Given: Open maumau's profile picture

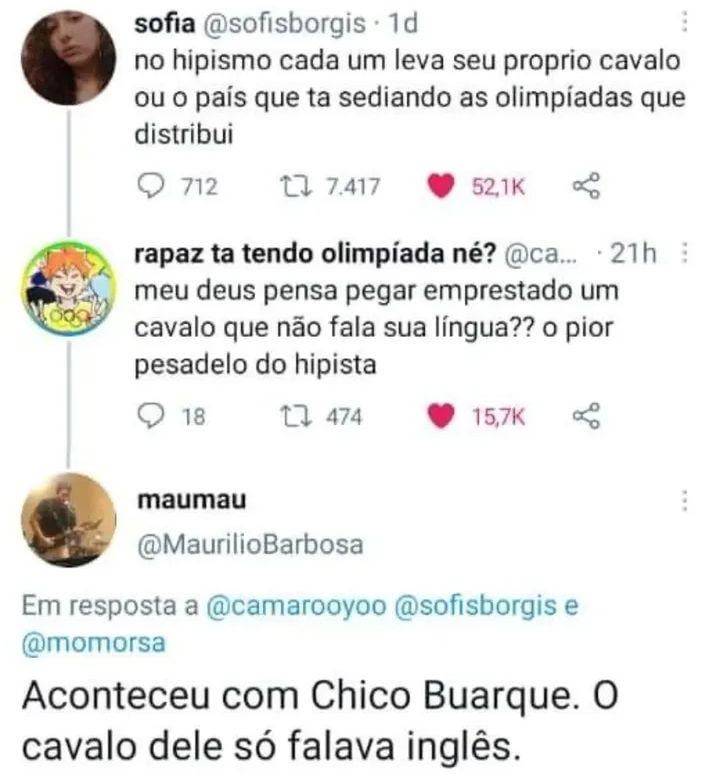Looking at the screenshot, I should coord(69,520).
